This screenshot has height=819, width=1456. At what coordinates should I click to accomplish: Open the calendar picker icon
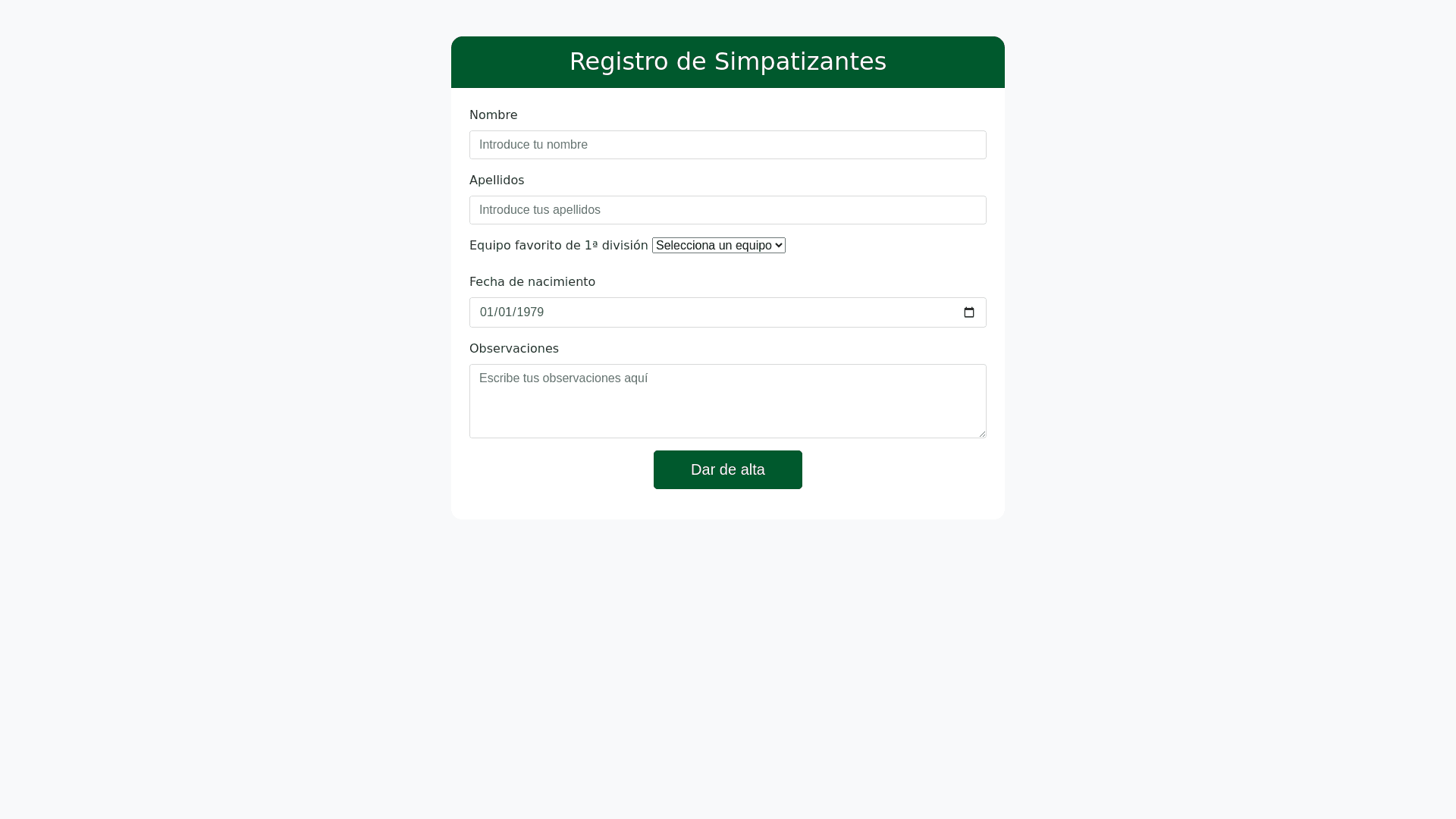pos(968,312)
